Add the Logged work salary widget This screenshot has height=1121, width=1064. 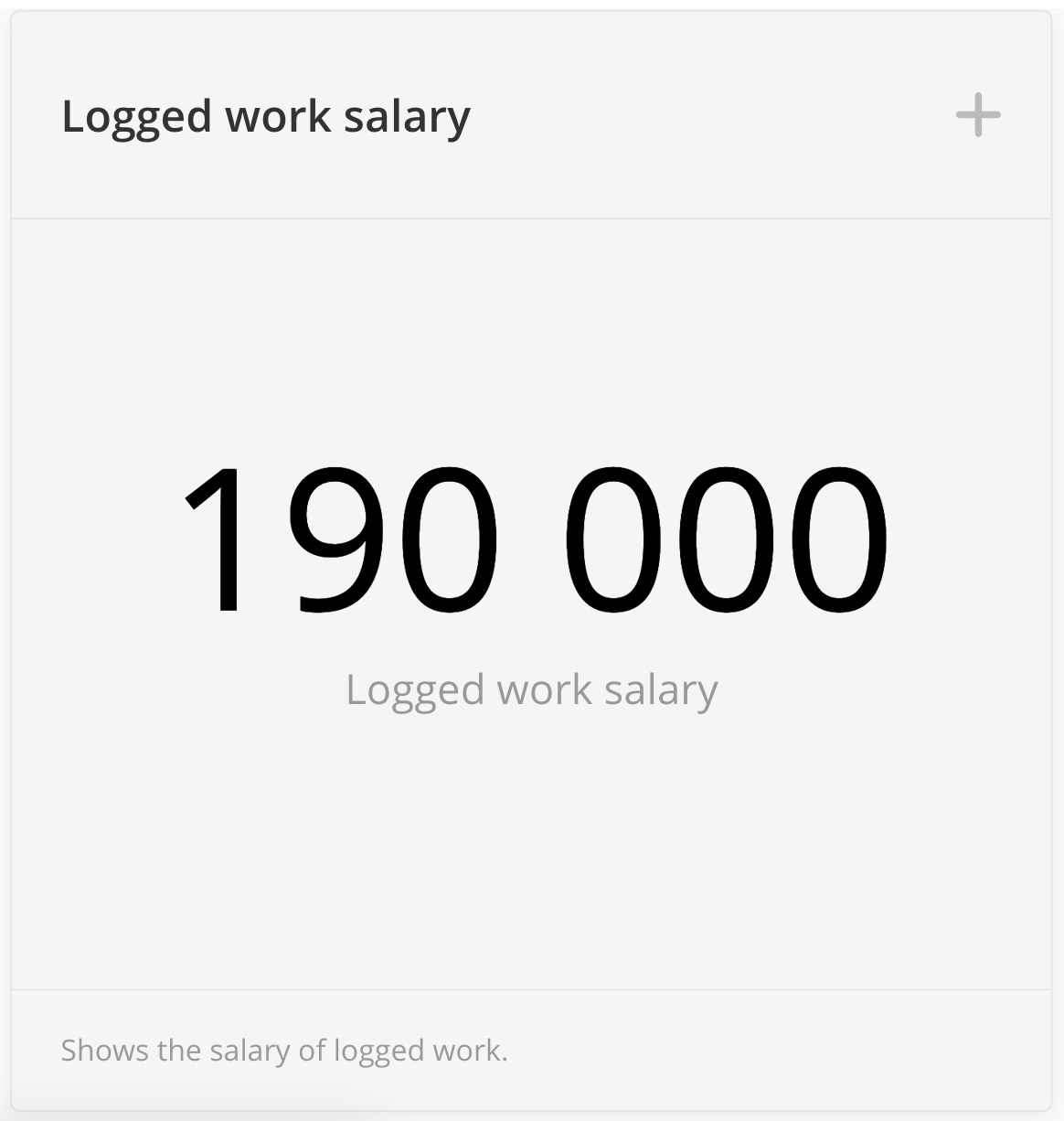[x=977, y=116]
